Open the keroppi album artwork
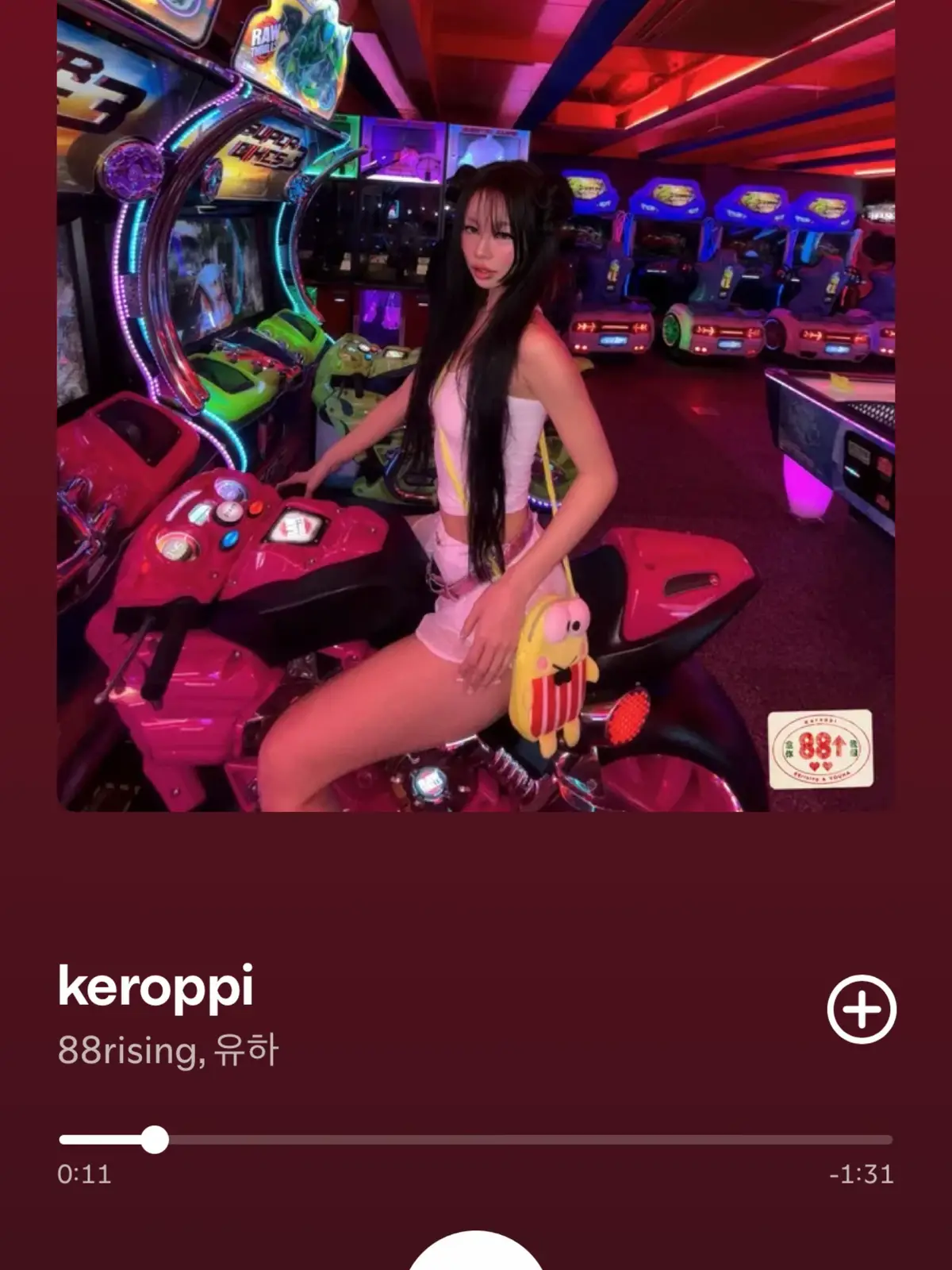This screenshot has width=952, height=1270. 476,405
